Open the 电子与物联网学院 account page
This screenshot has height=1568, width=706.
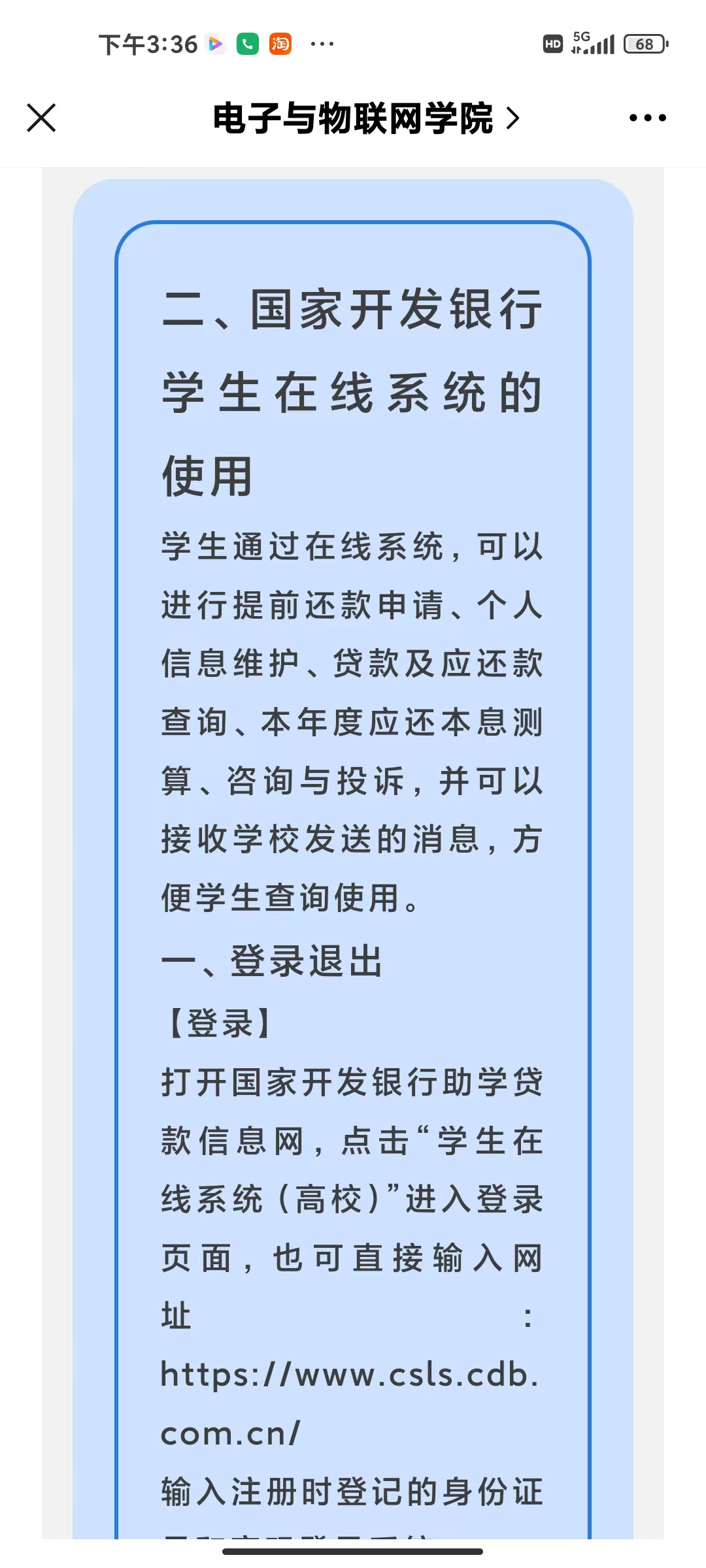pyautogui.click(x=365, y=118)
